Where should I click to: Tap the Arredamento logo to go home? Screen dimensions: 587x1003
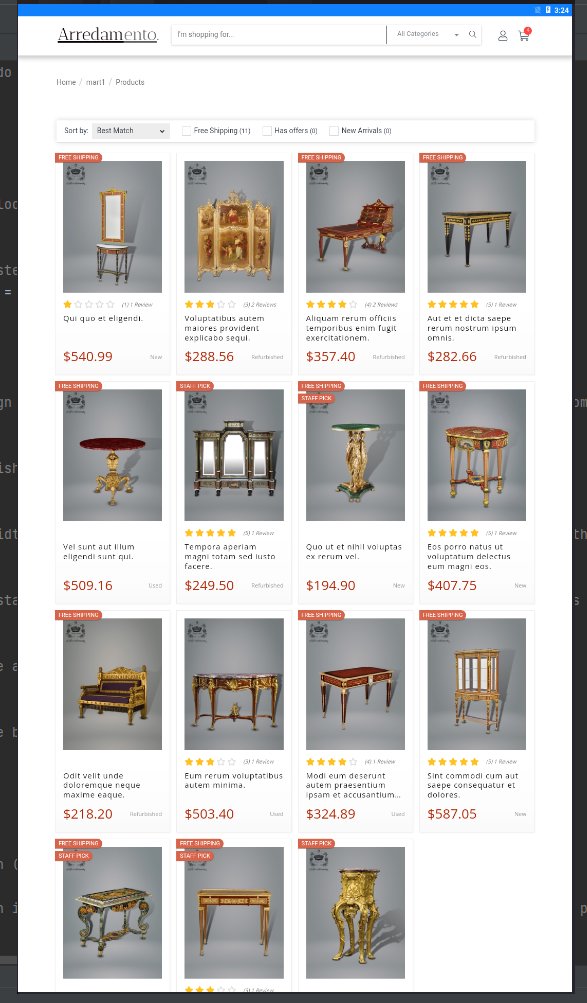pos(107,35)
